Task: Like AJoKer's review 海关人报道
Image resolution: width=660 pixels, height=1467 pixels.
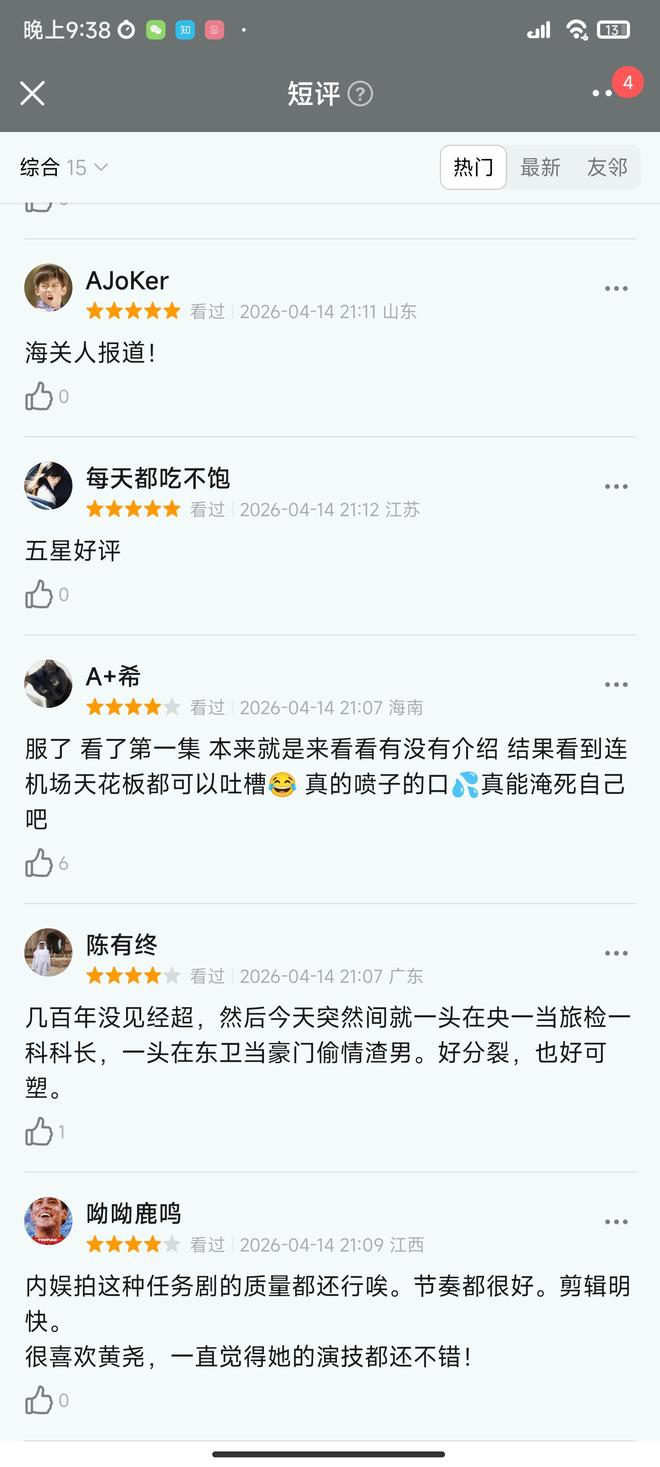Action: (39, 397)
